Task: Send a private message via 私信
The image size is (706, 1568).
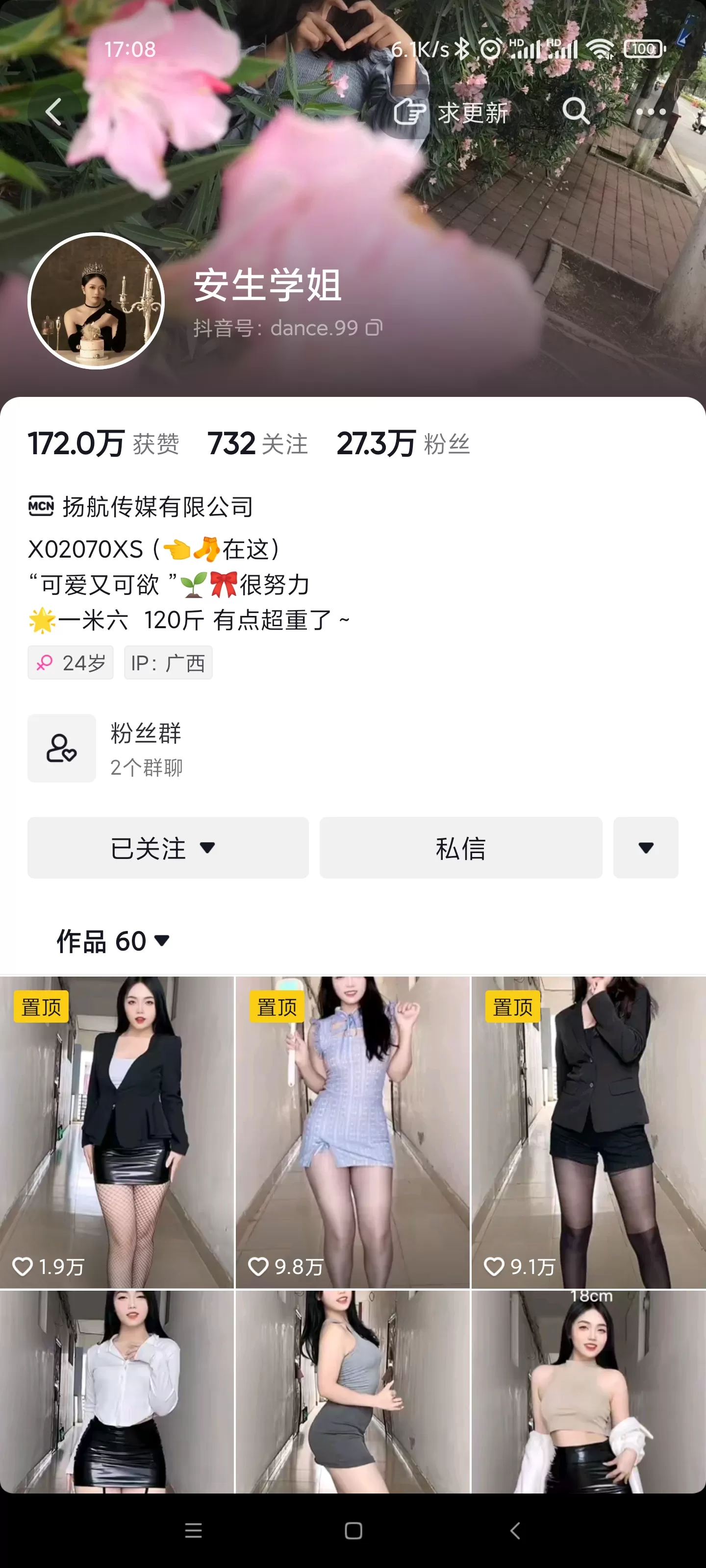Action: click(460, 848)
